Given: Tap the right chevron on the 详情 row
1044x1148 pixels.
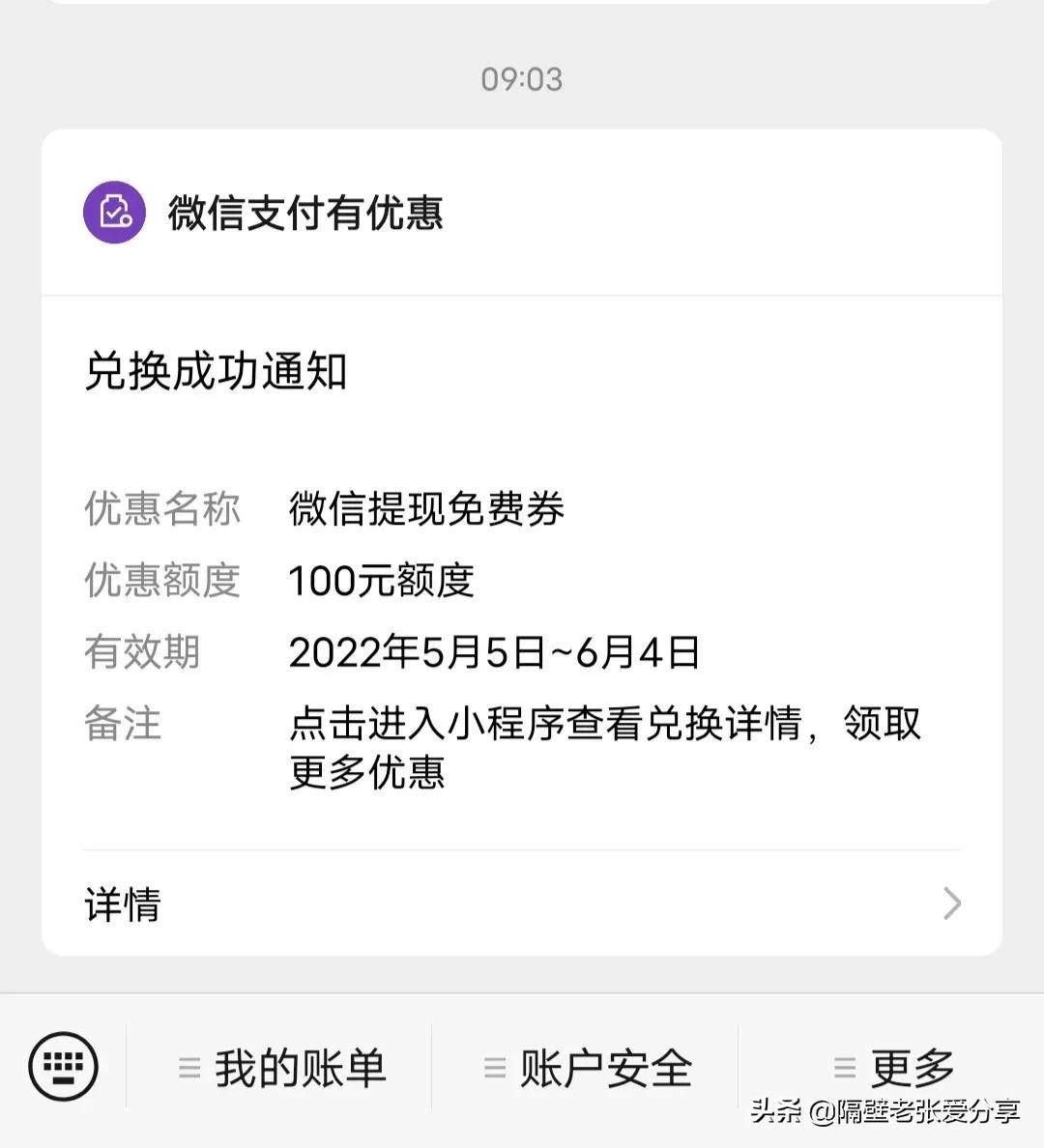Looking at the screenshot, I should click(953, 904).
